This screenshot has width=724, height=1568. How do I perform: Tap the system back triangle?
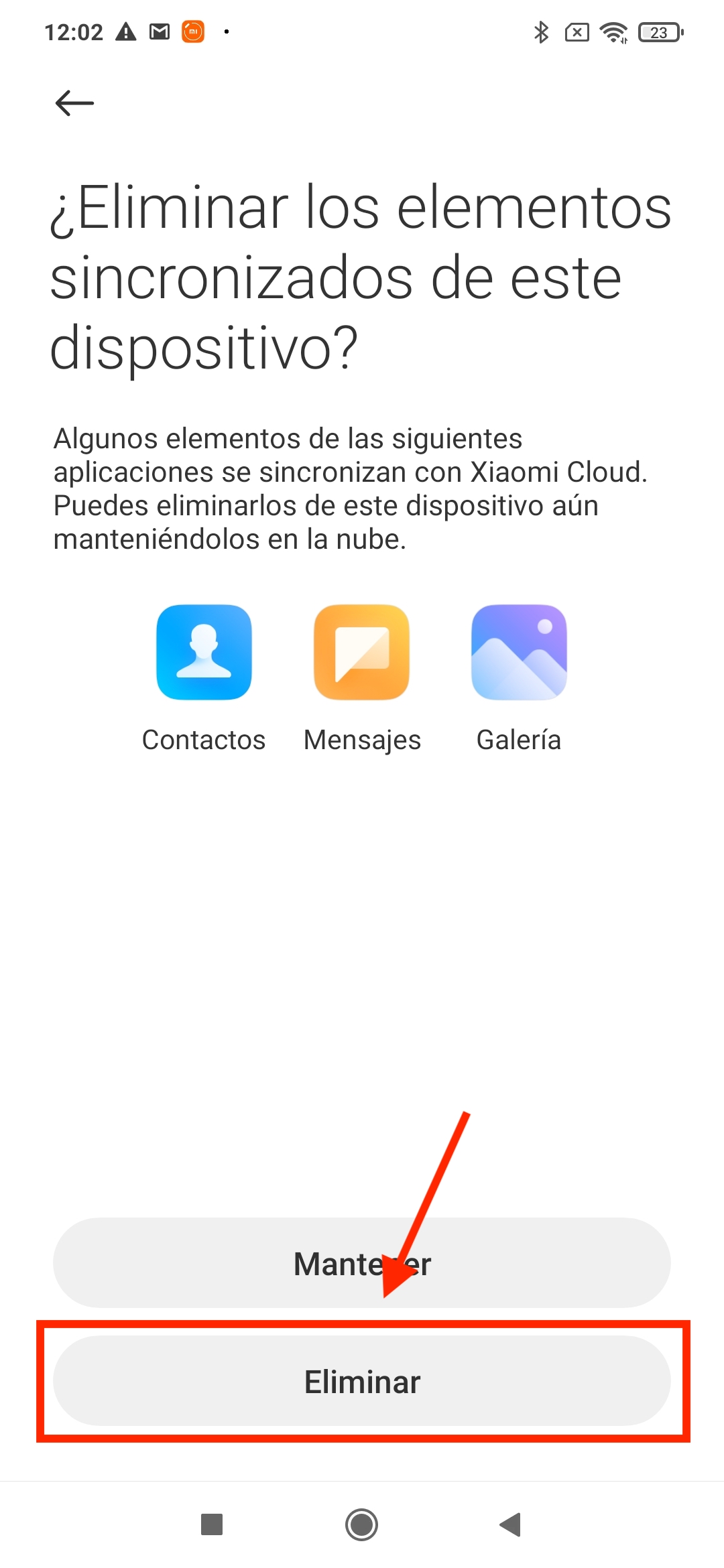coord(511,1524)
